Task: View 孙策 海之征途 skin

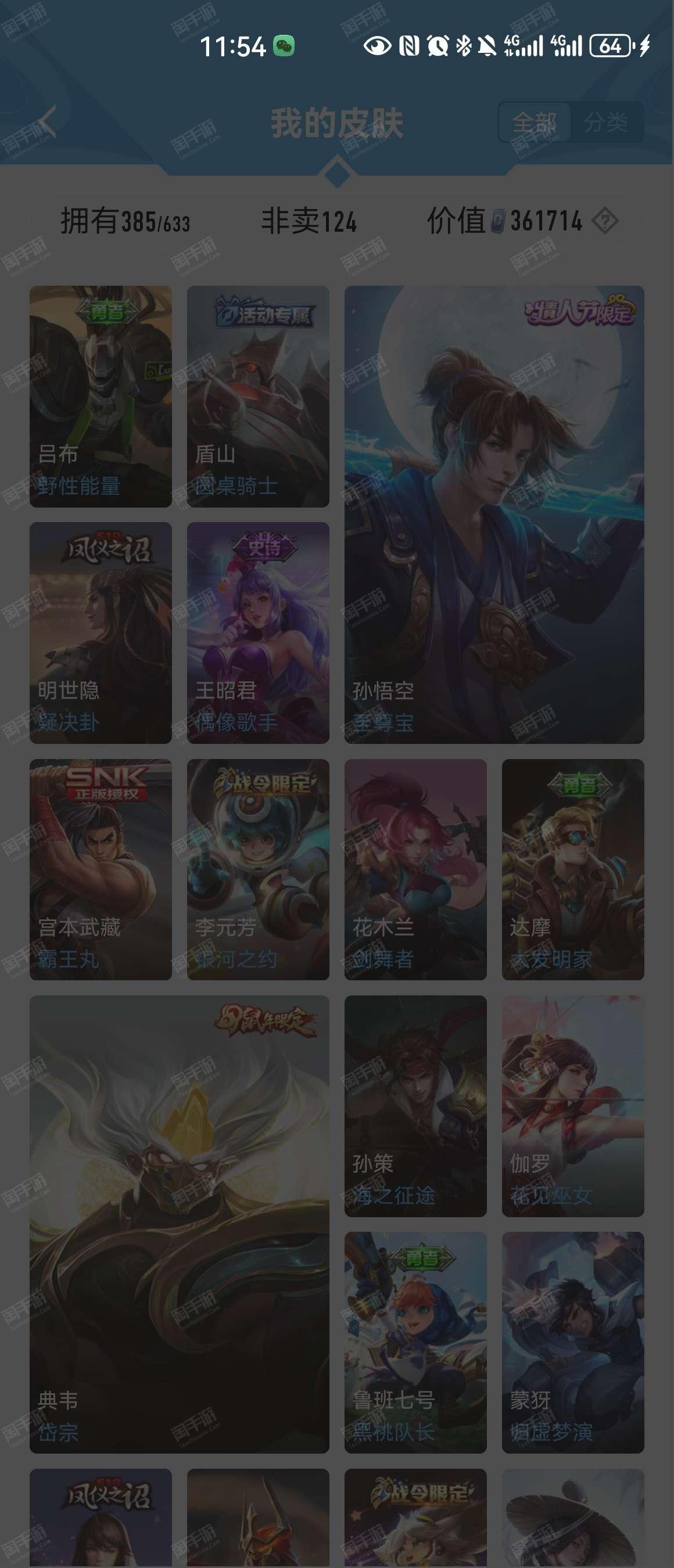Action: [x=415, y=1106]
